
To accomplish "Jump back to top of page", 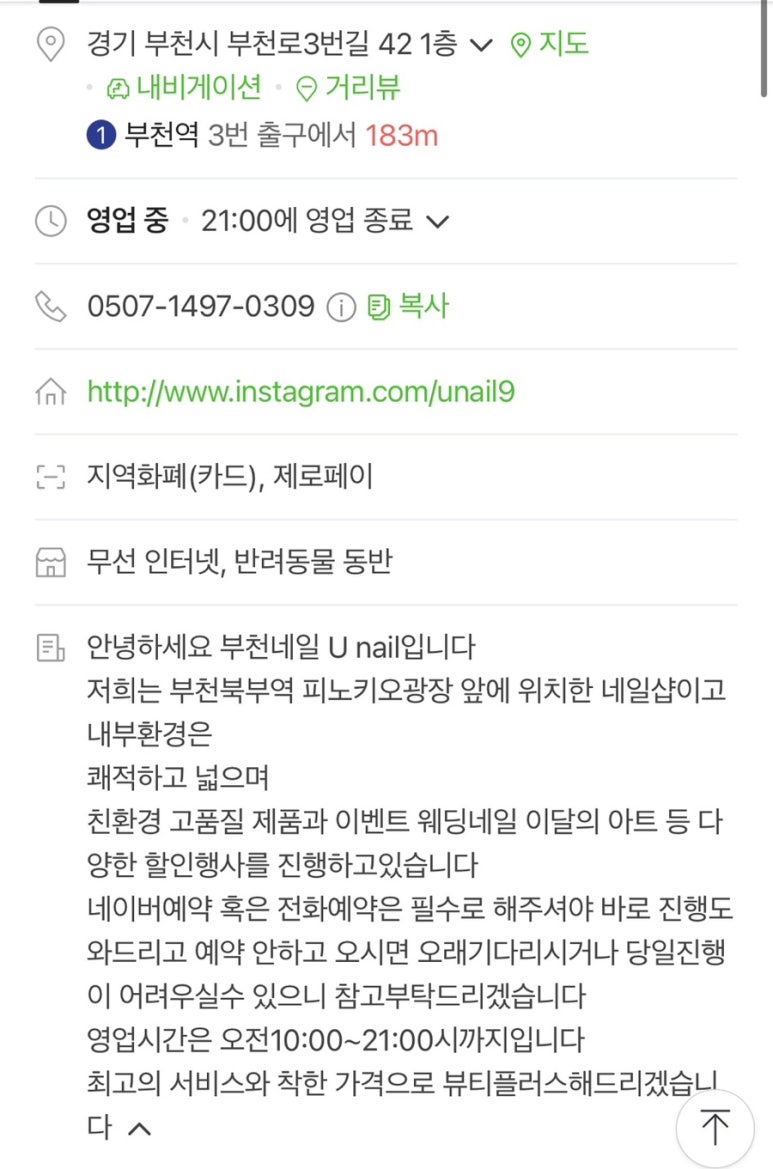I will point(715,1129).
